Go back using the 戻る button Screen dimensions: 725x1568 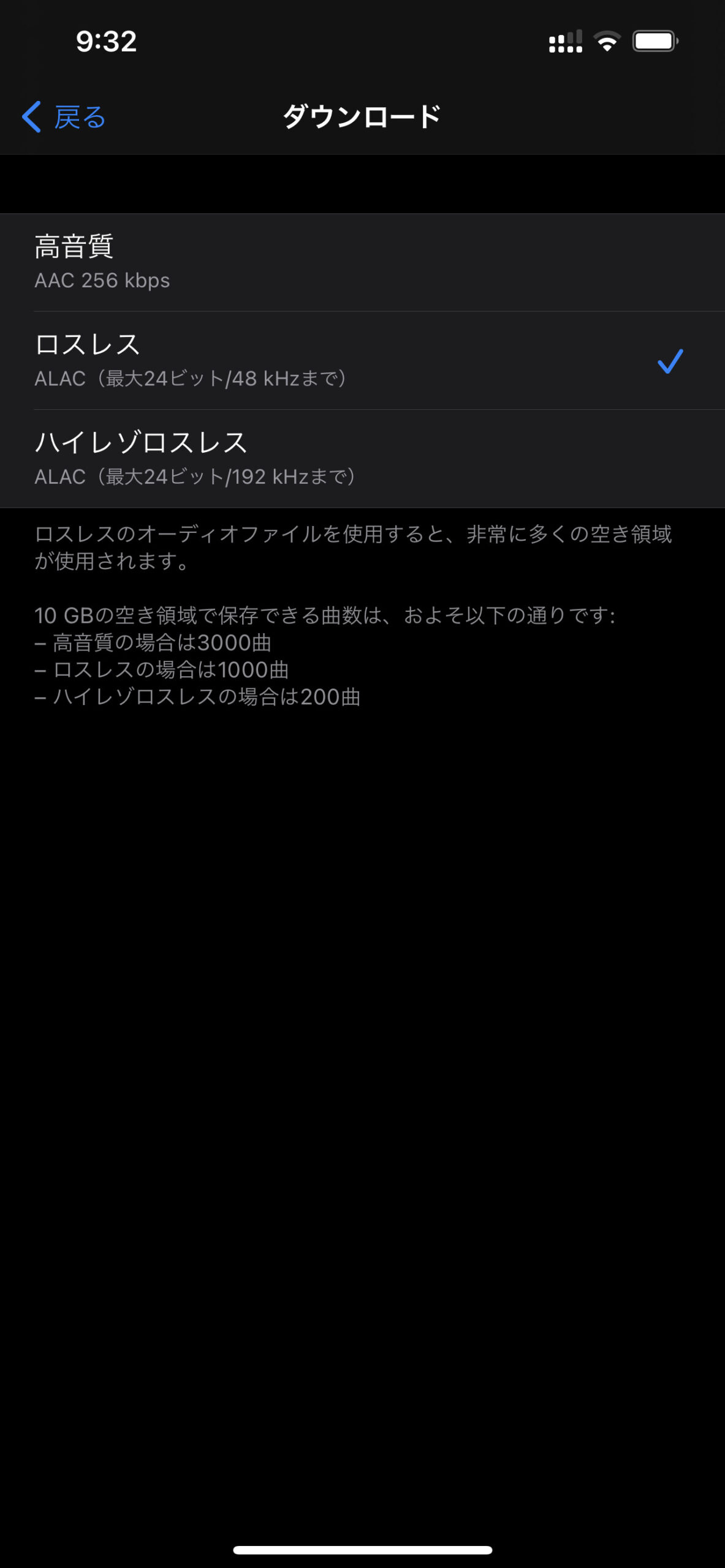(x=64, y=116)
